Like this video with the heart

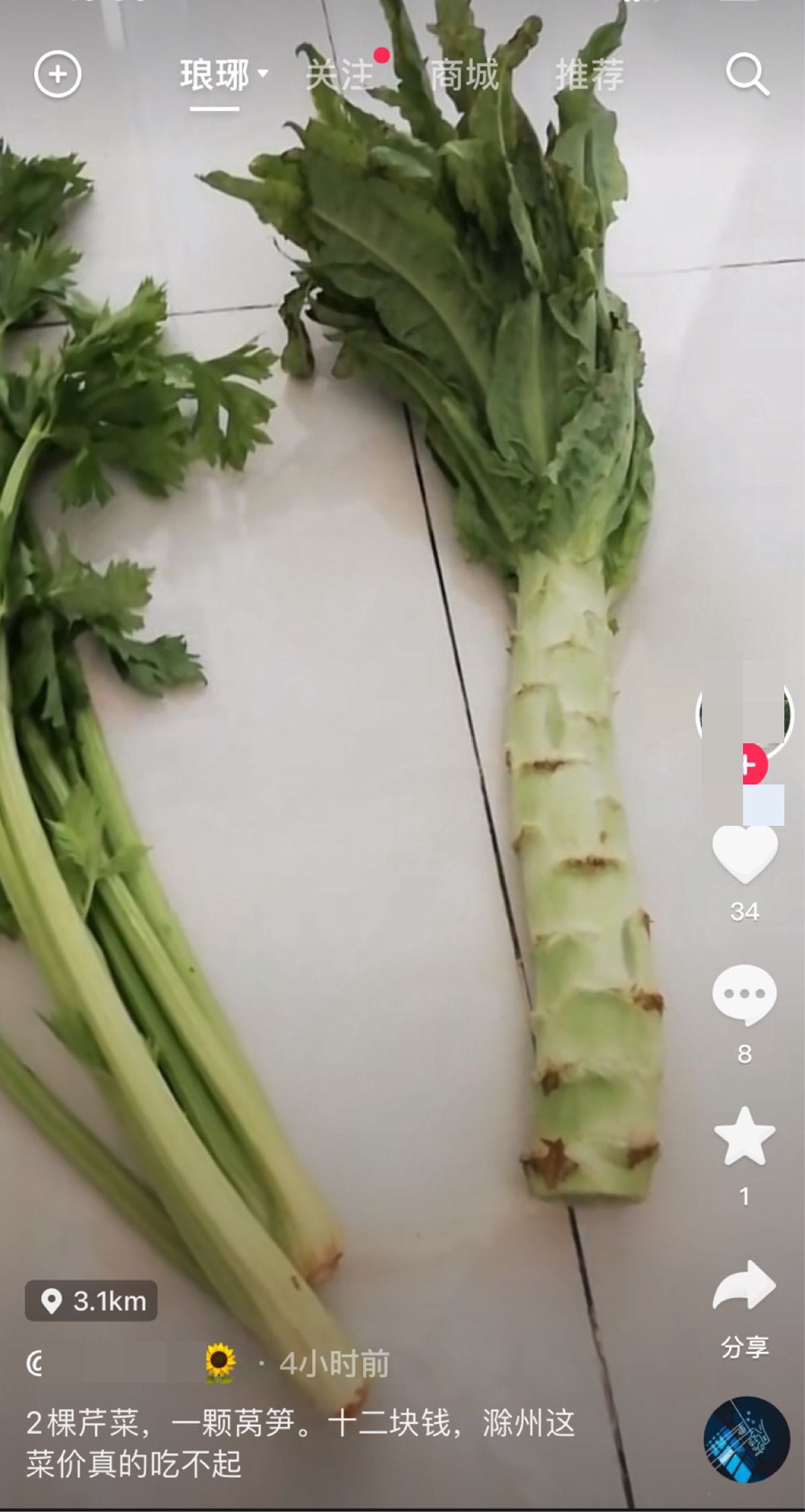tap(745, 854)
